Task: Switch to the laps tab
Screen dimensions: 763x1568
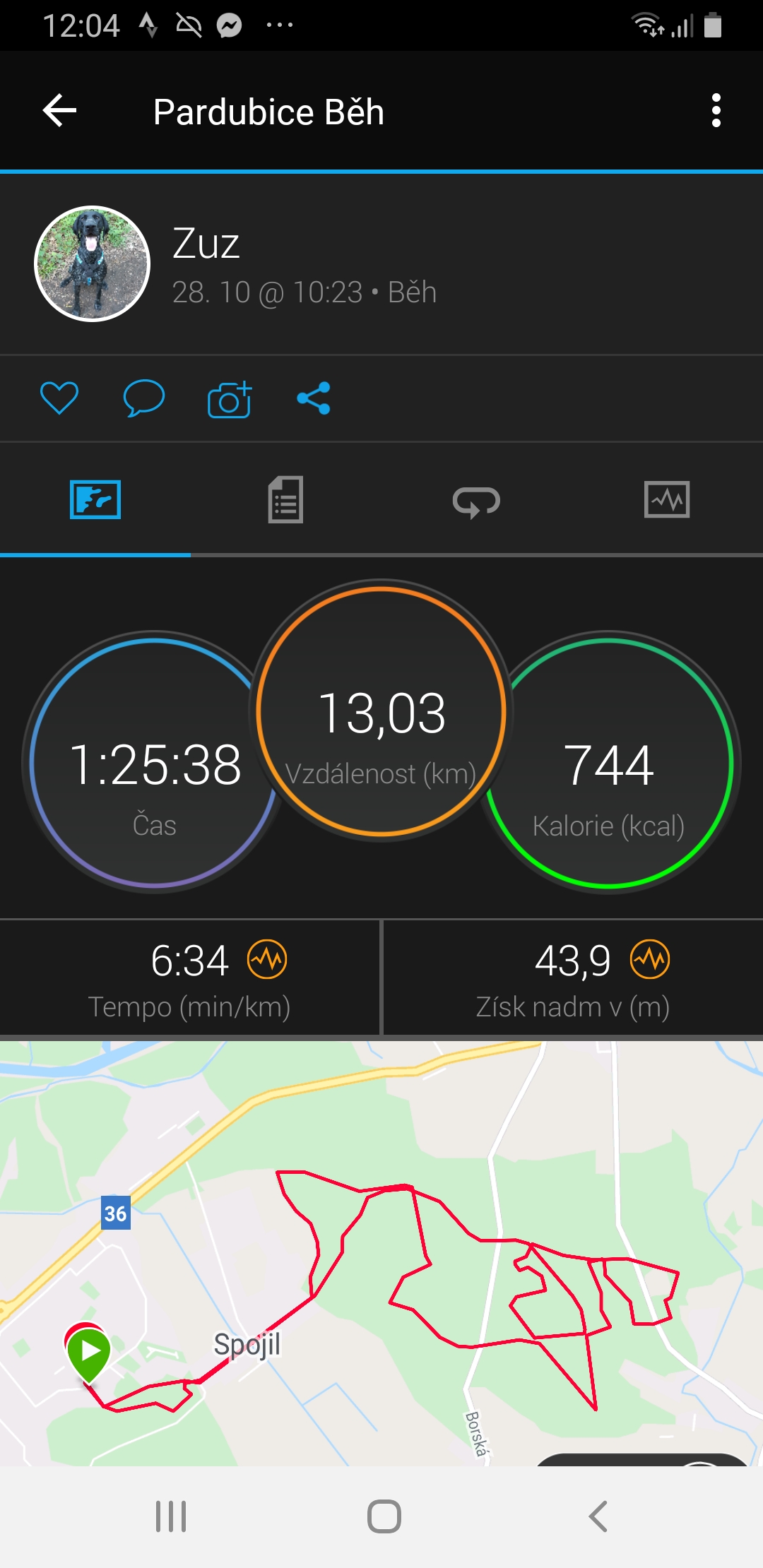Action: pos(476,501)
